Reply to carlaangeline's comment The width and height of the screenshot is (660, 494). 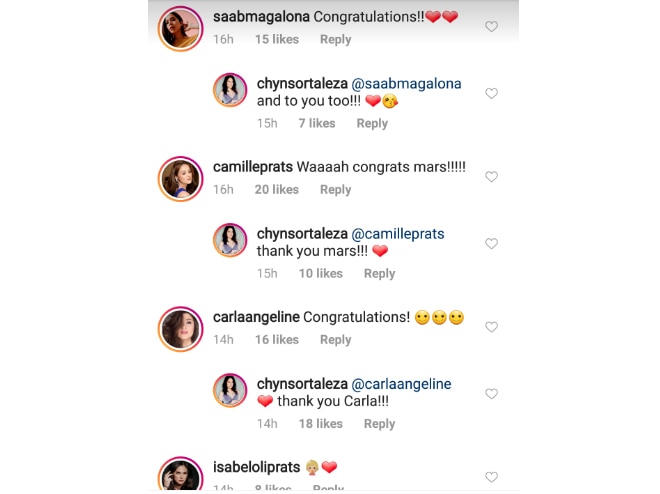click(335, 340)
